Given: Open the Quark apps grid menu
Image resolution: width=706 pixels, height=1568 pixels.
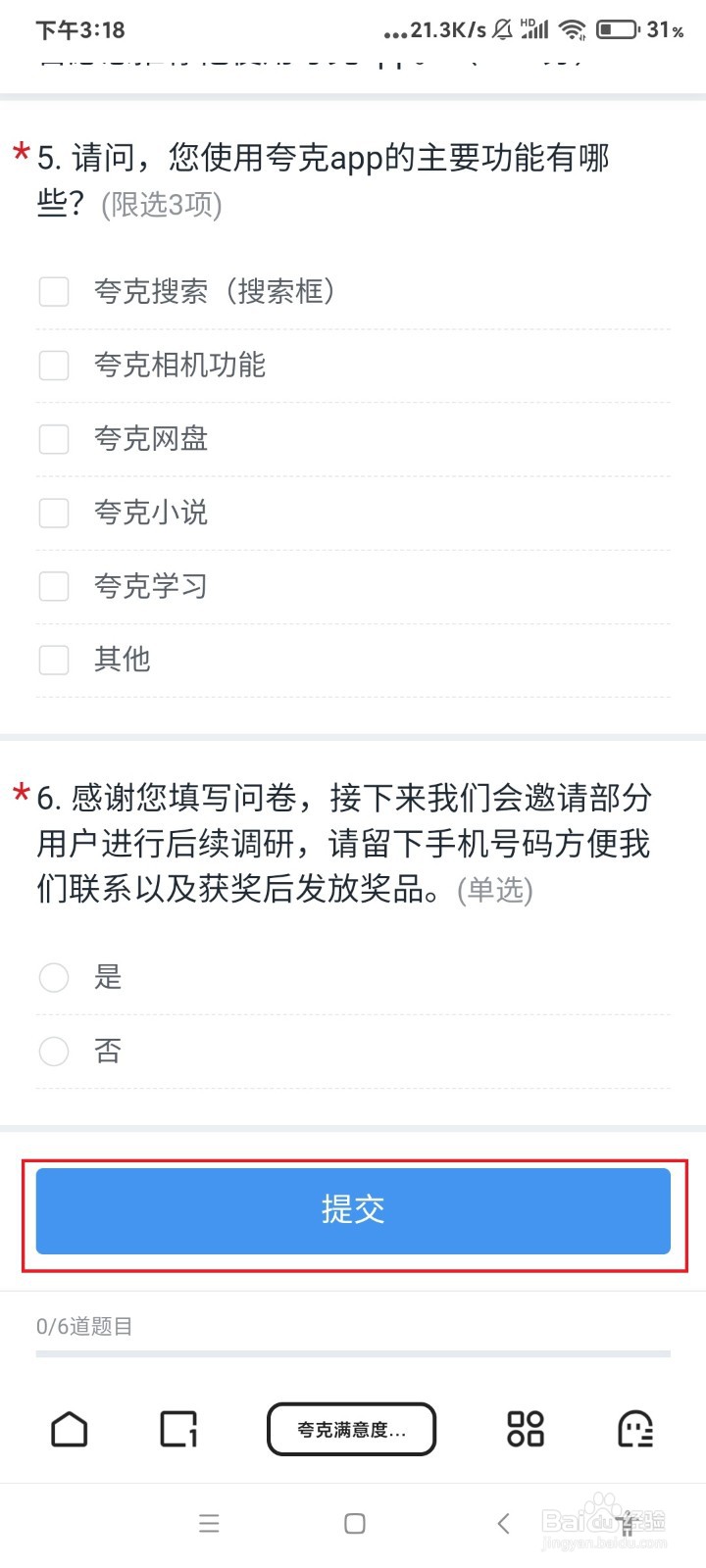Looking at the screenshot, I should click(525, 1430).
